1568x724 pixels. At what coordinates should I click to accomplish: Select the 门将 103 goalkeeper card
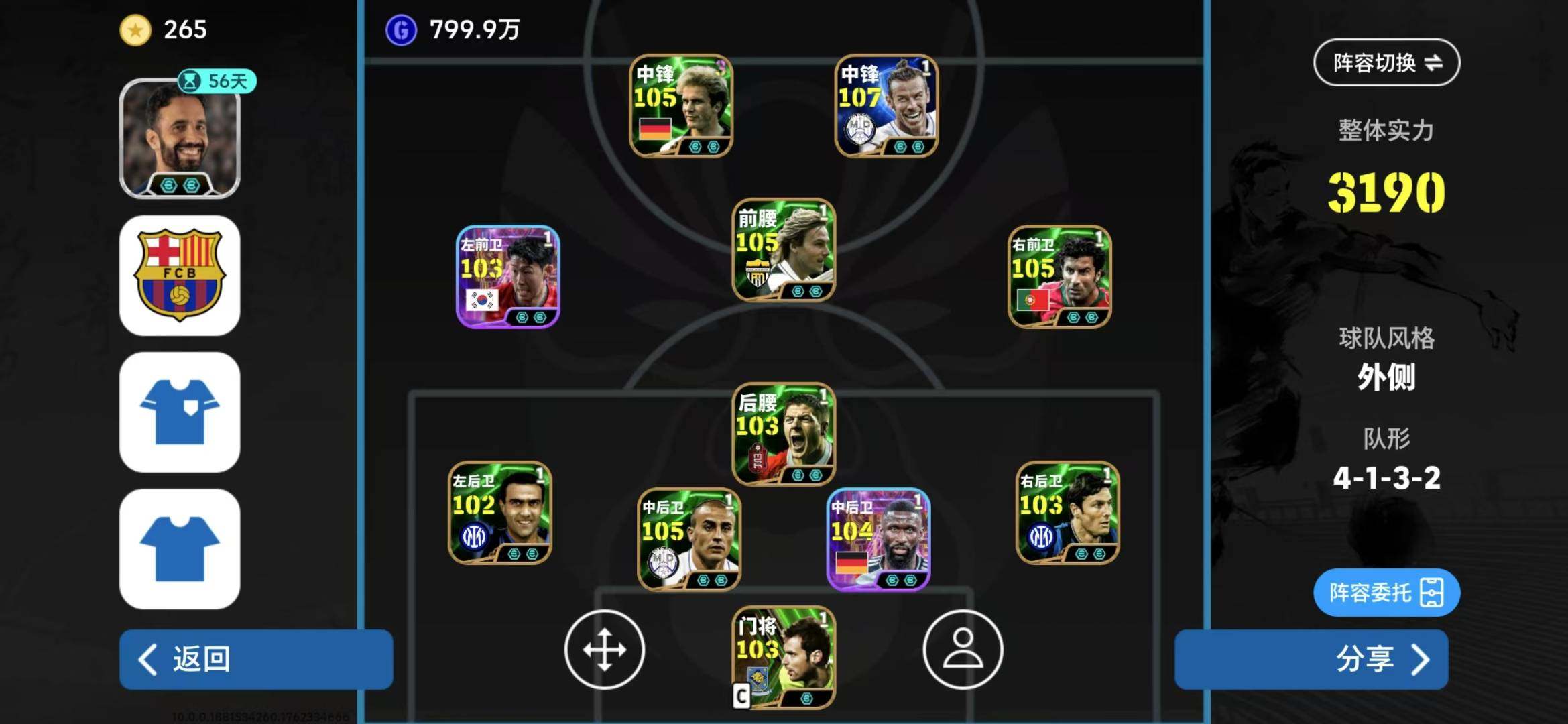click(x=783, y=657)
